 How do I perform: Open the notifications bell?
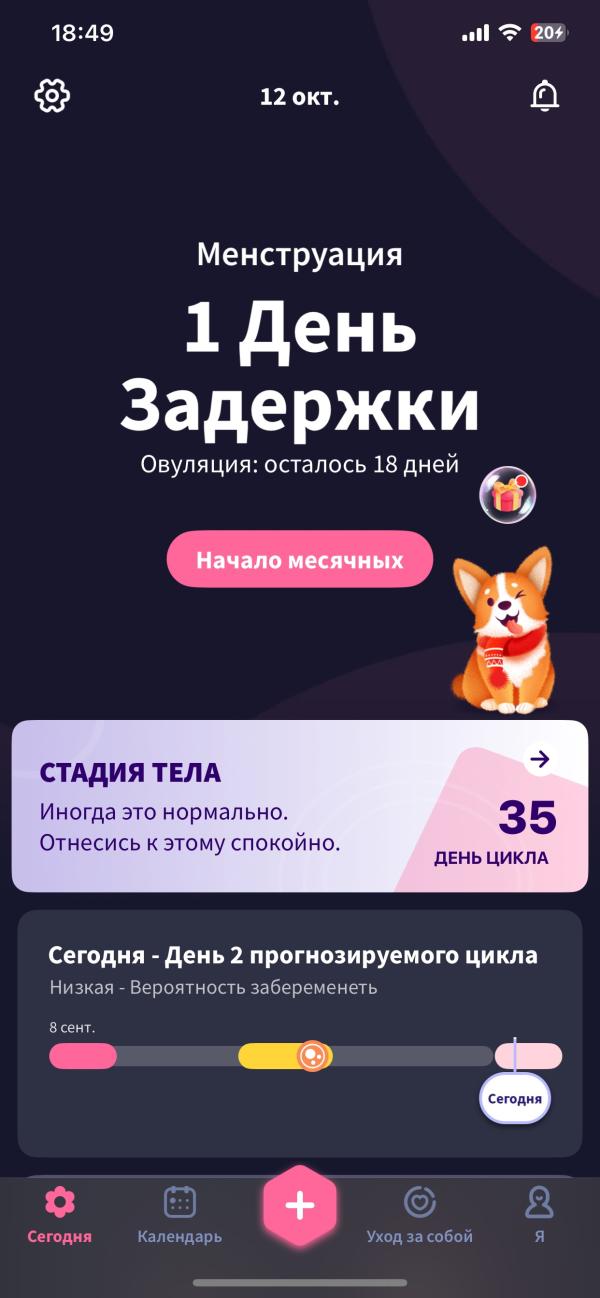544,96
